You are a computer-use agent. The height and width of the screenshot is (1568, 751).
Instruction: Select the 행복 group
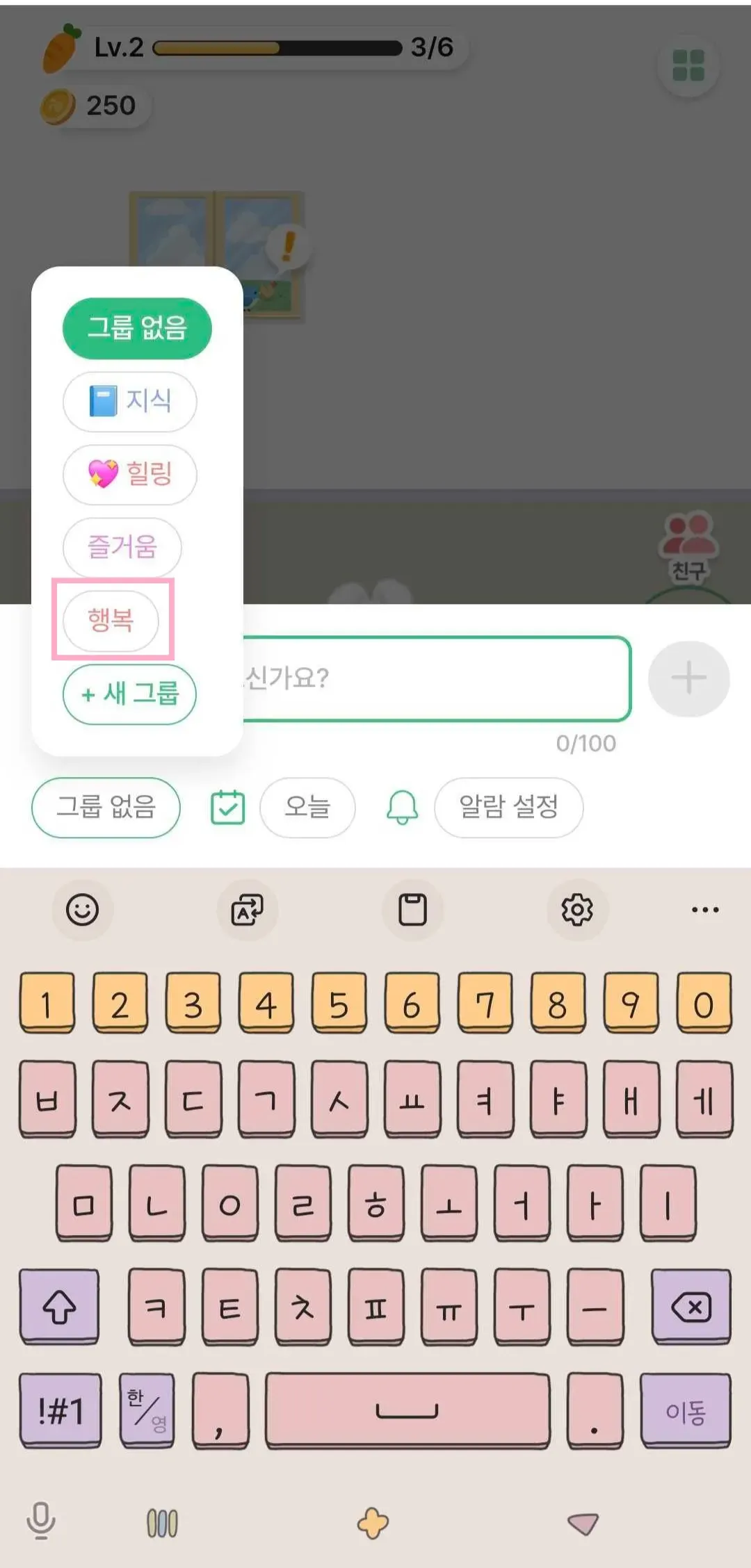point(111,620)
